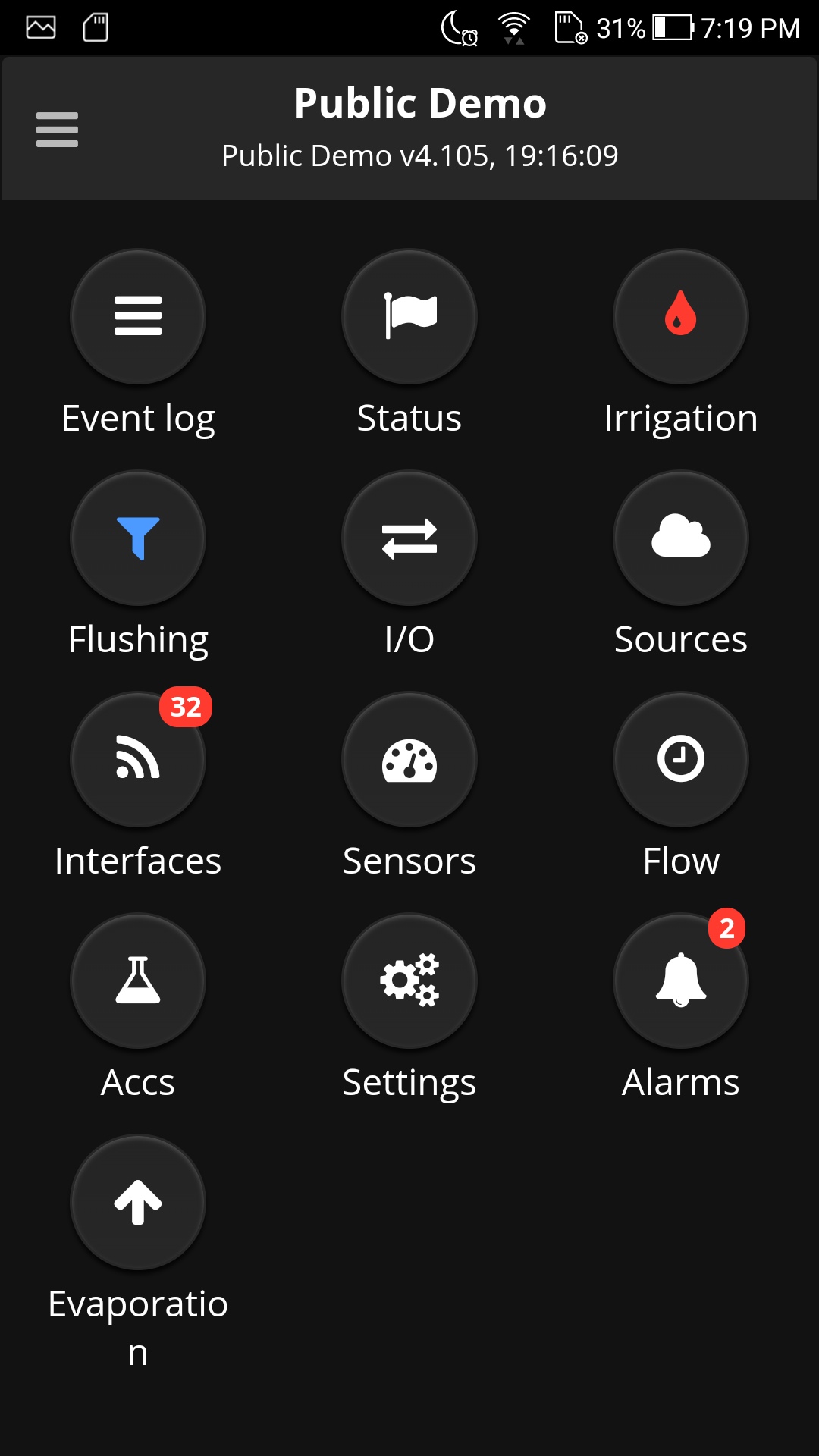Open the Flushing section

[138, 538]
